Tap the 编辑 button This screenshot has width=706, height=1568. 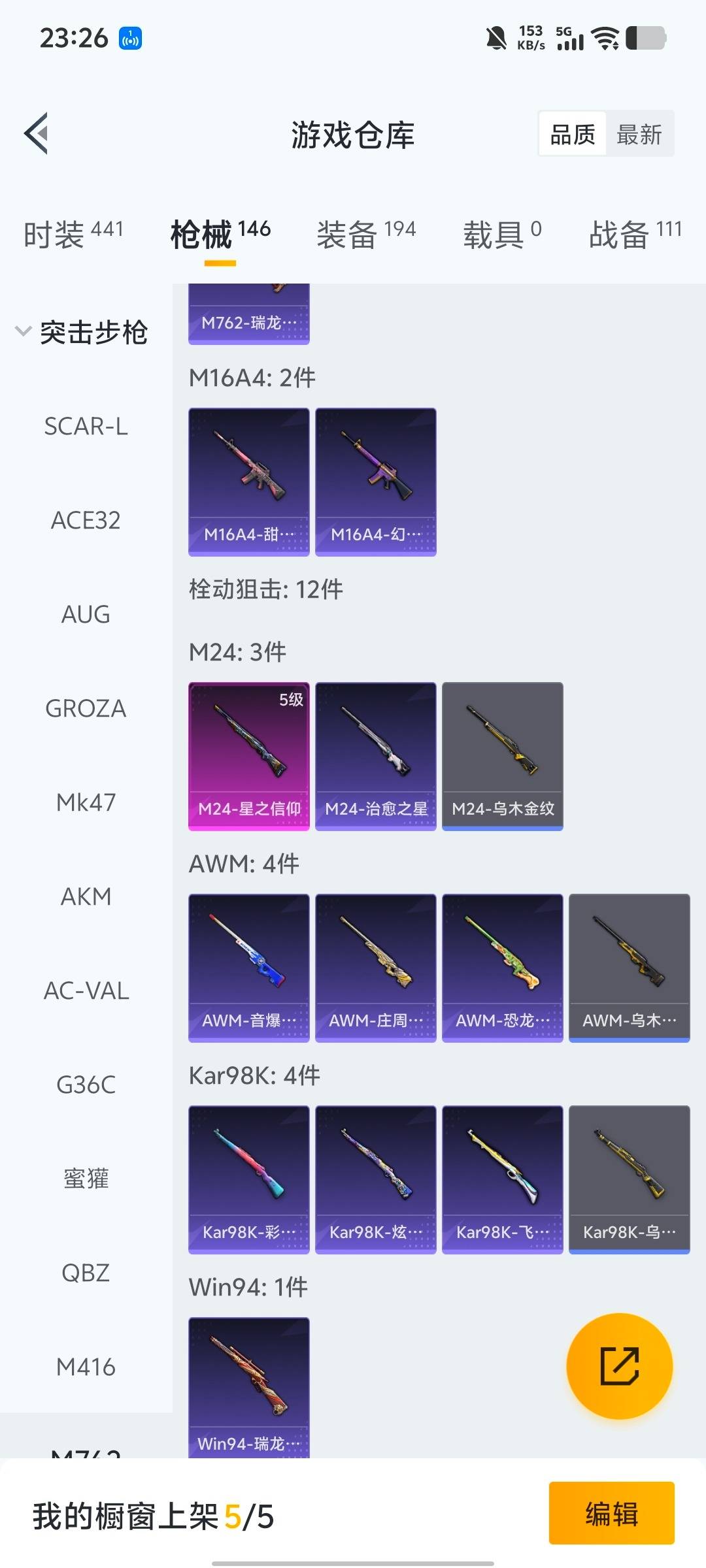[x=611, y=1513]
